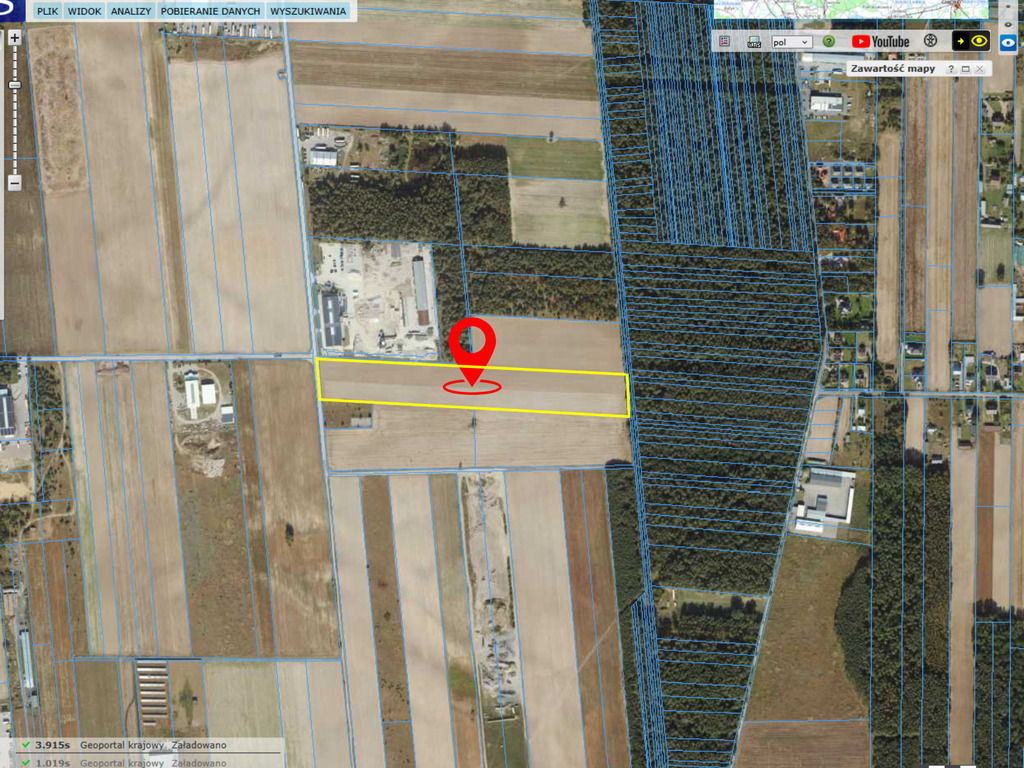Maximize the Zawartość mapy panel
This screenshot has width=1024, height=768.
pyautogui.click(x=965, y=69)
